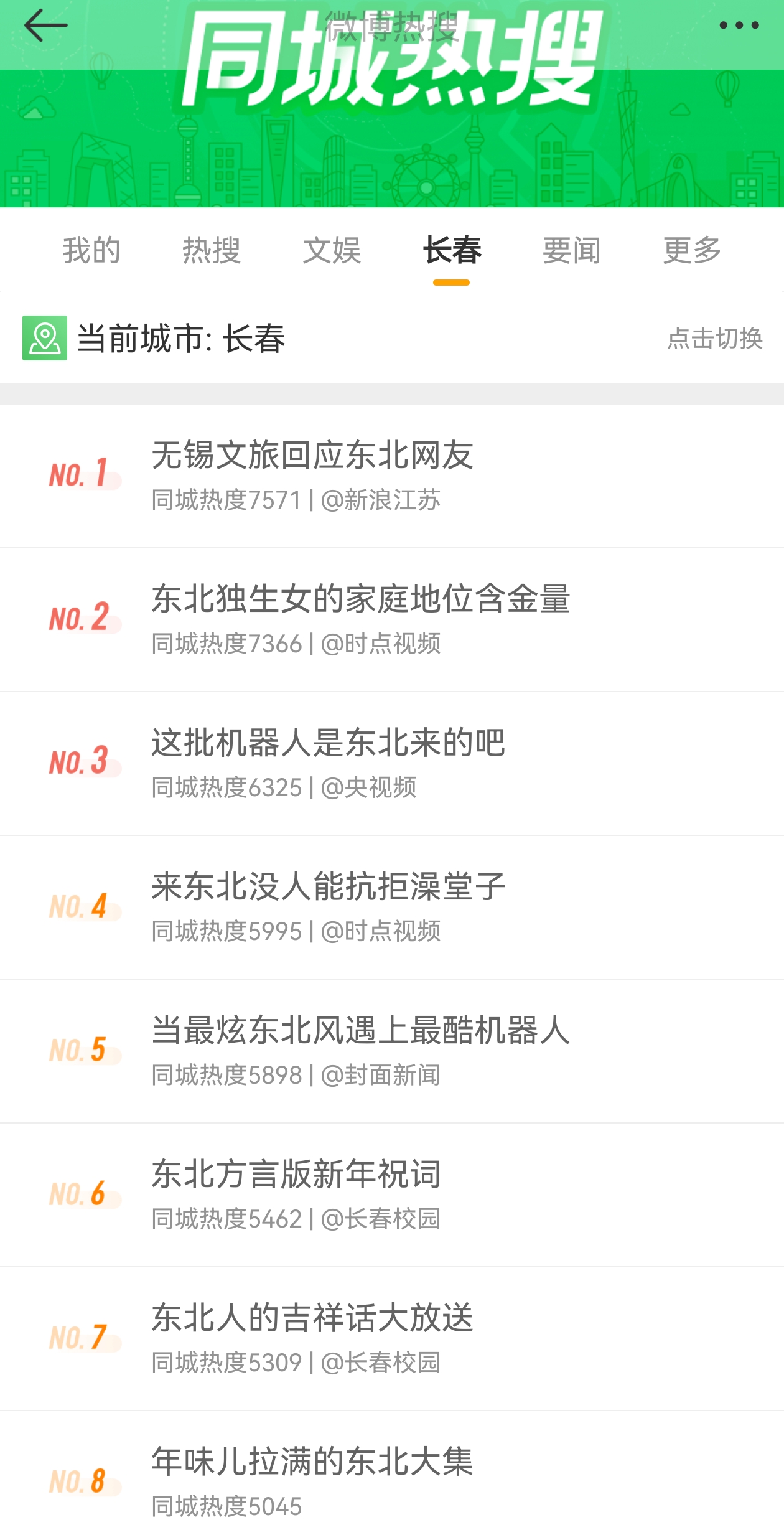Tap 点击切换 to change city
This screenshot has height=1535, width=784.
coord(714,339)
